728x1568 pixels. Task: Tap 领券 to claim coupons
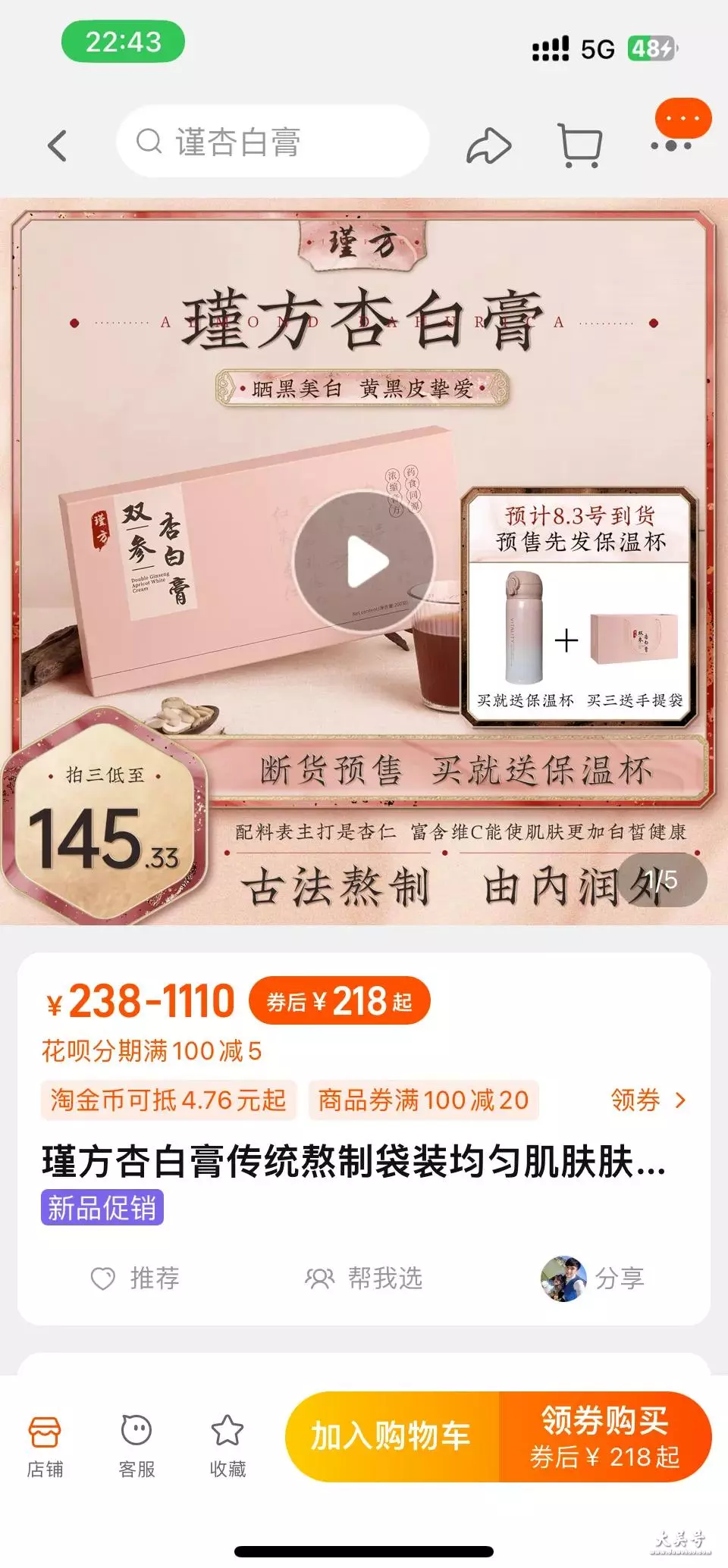(648, 1100)
